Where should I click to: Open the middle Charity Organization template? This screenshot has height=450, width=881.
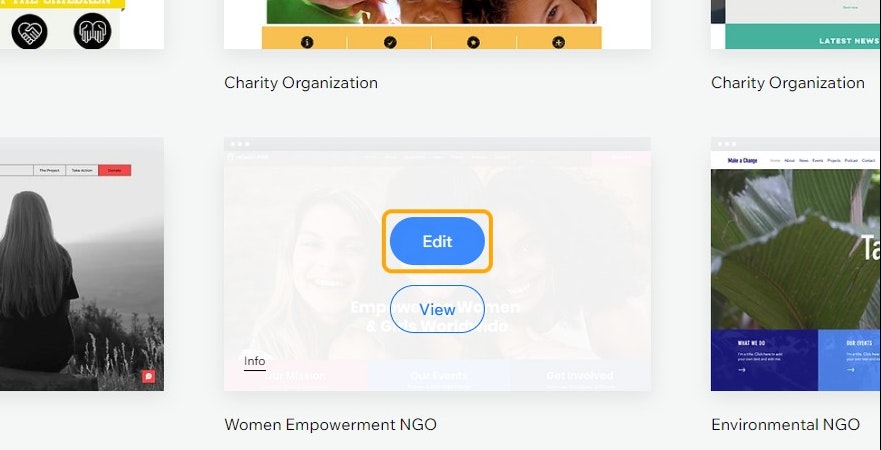point(437,24)
